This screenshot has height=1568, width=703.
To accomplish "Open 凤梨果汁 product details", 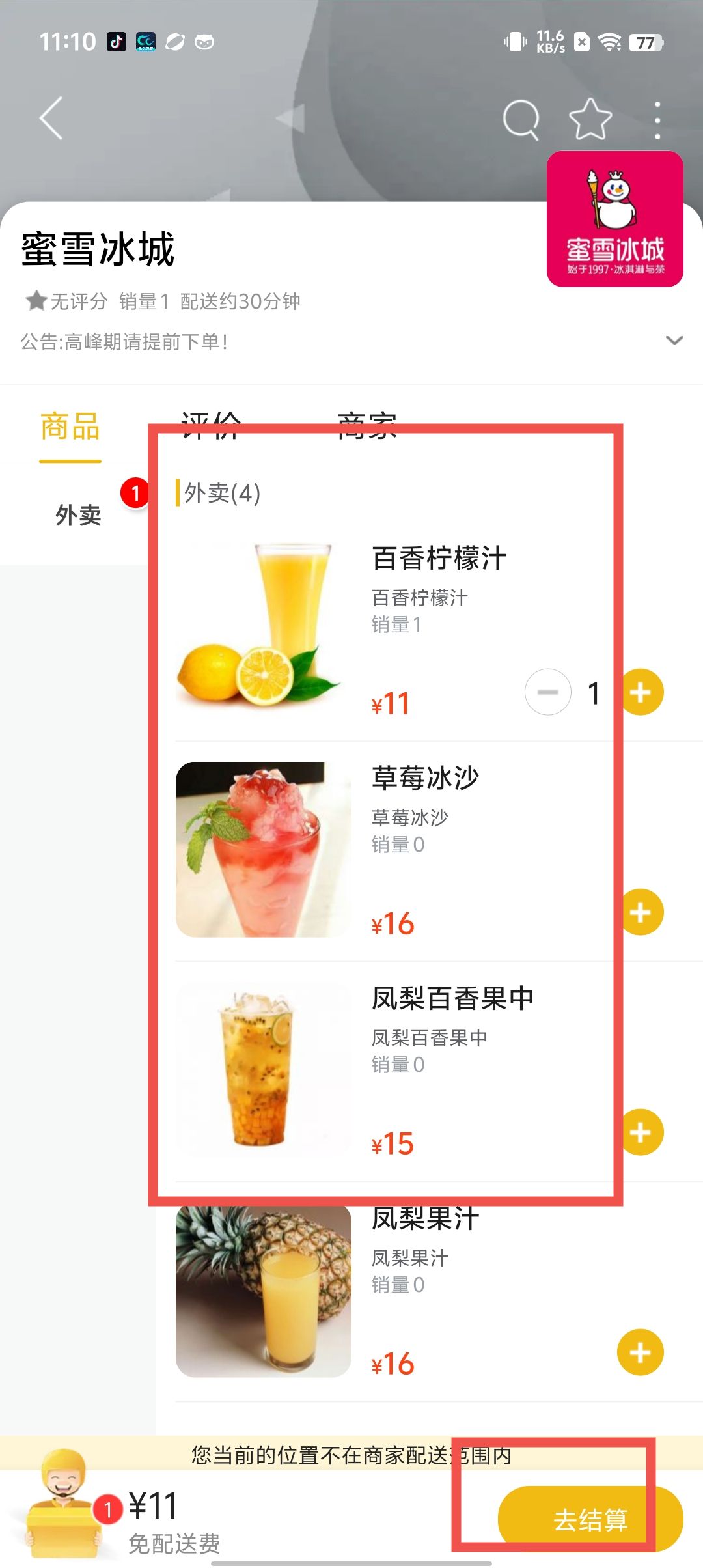I will pyautogui.click(x=264, y=1291).
